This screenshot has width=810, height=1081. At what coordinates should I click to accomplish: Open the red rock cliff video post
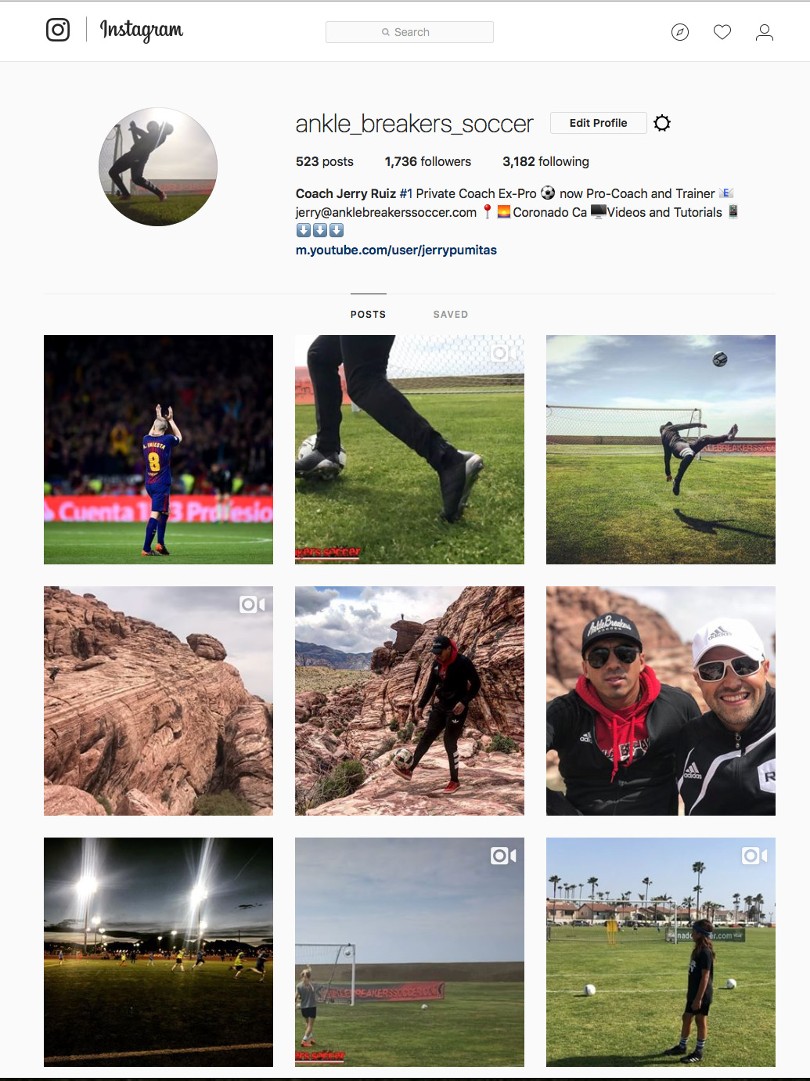click(158, 700)
